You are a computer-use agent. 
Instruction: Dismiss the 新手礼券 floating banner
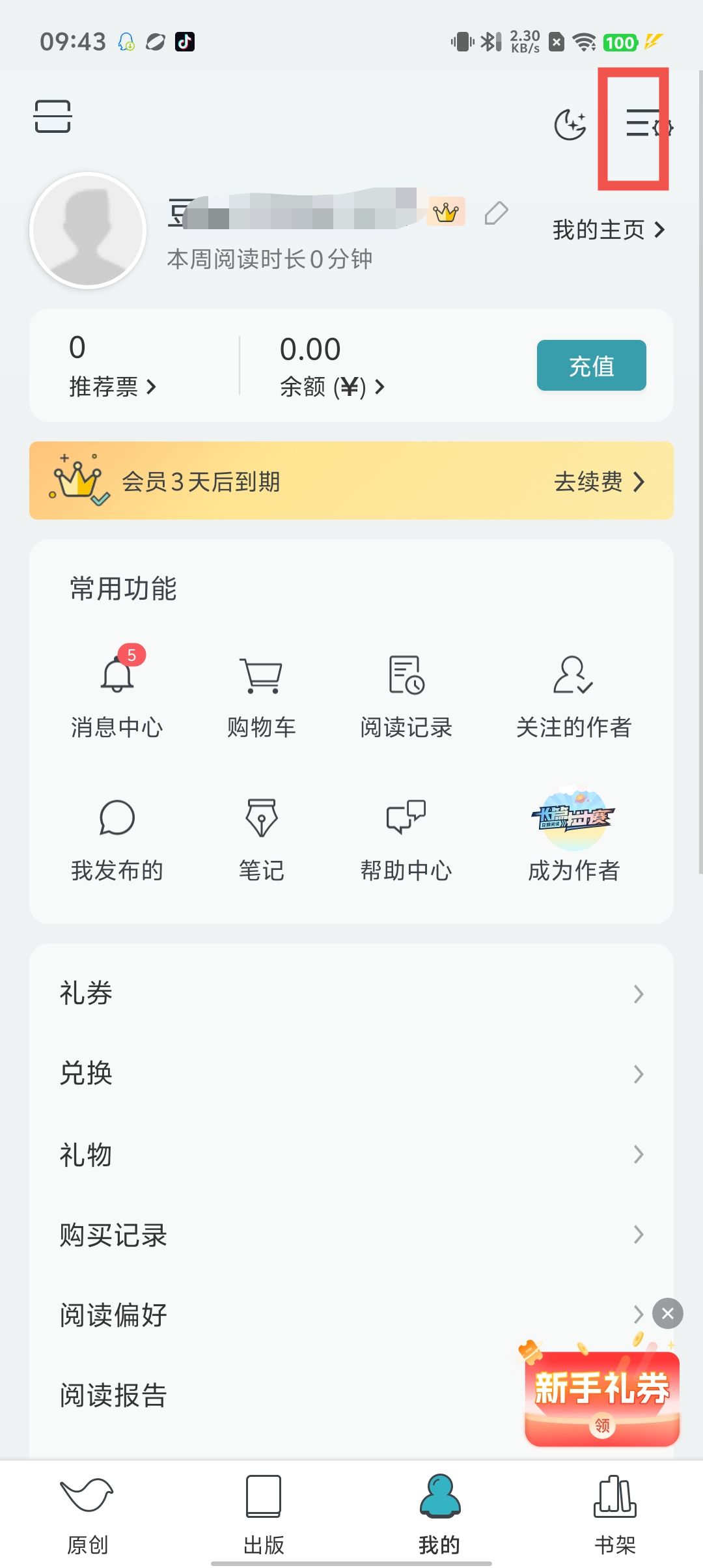tap(667, 1313)
